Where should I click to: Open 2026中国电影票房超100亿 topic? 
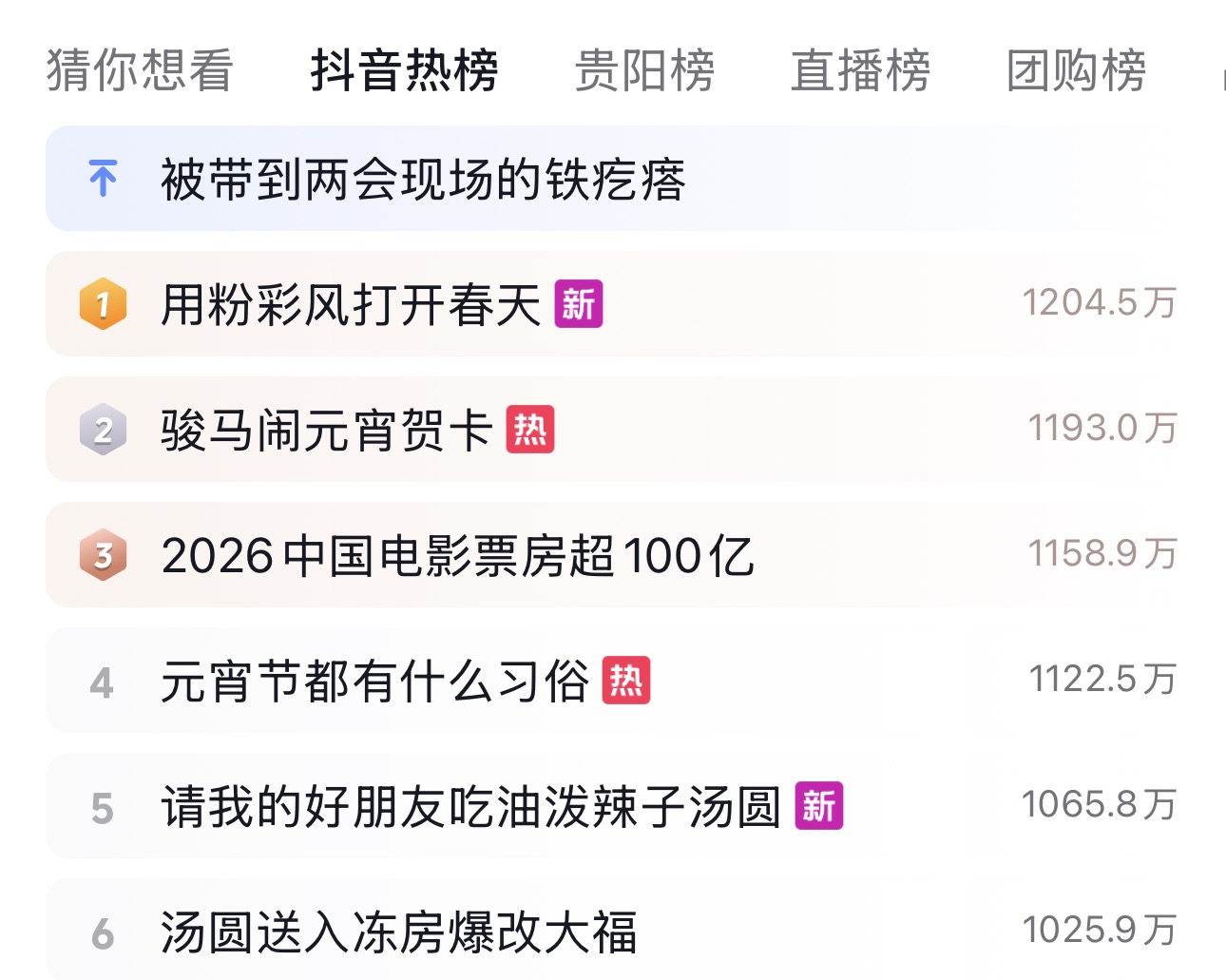click(457, 556)
